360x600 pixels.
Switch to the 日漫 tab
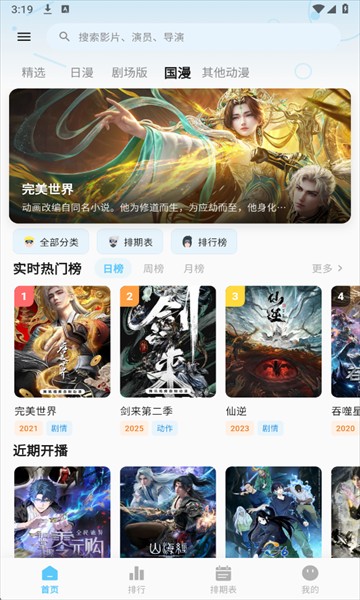coord(81,73)
